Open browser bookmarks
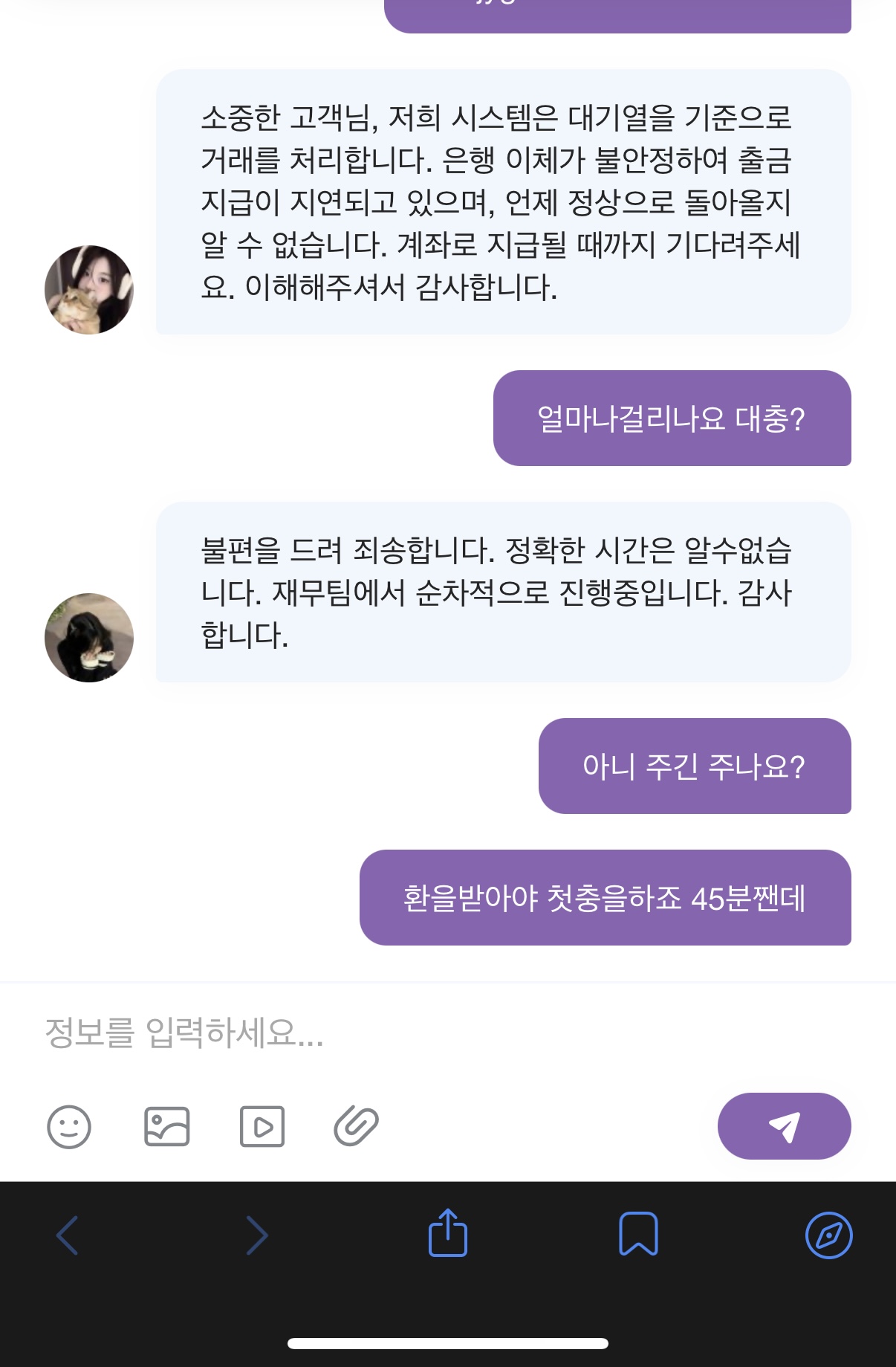 tap(638, 1234)
